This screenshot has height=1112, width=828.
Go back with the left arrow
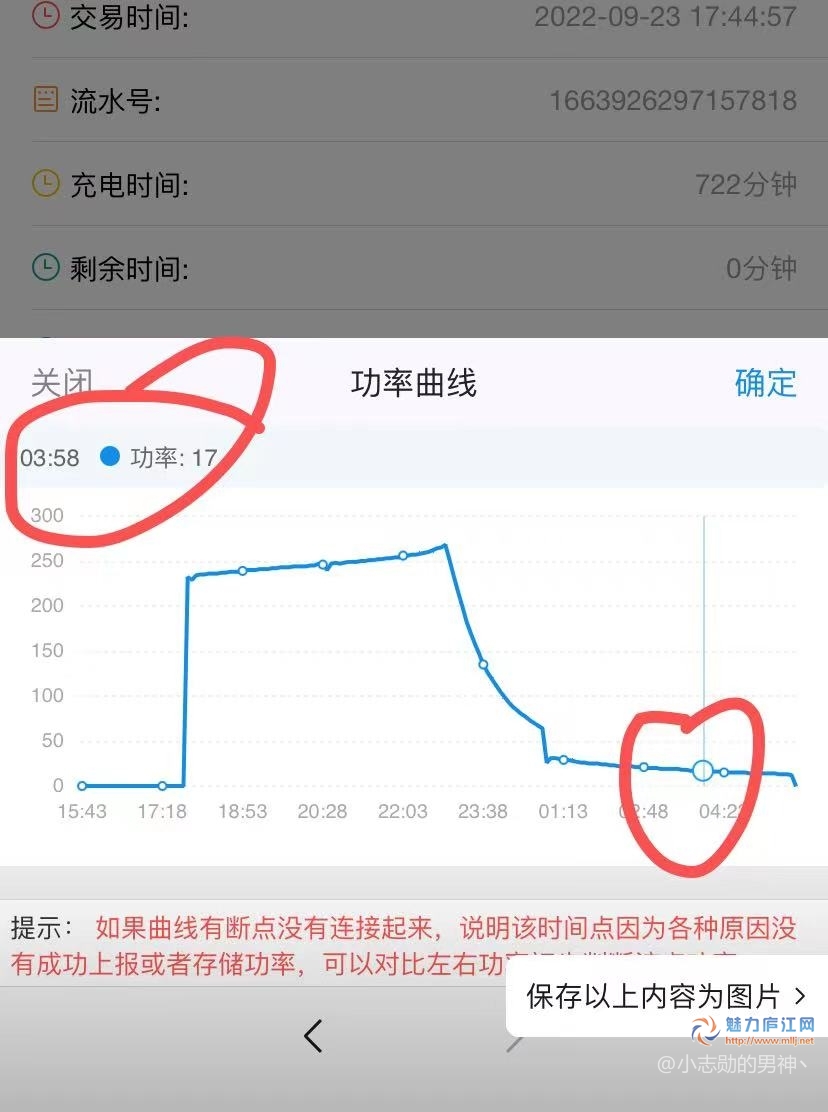point(313,1036)
